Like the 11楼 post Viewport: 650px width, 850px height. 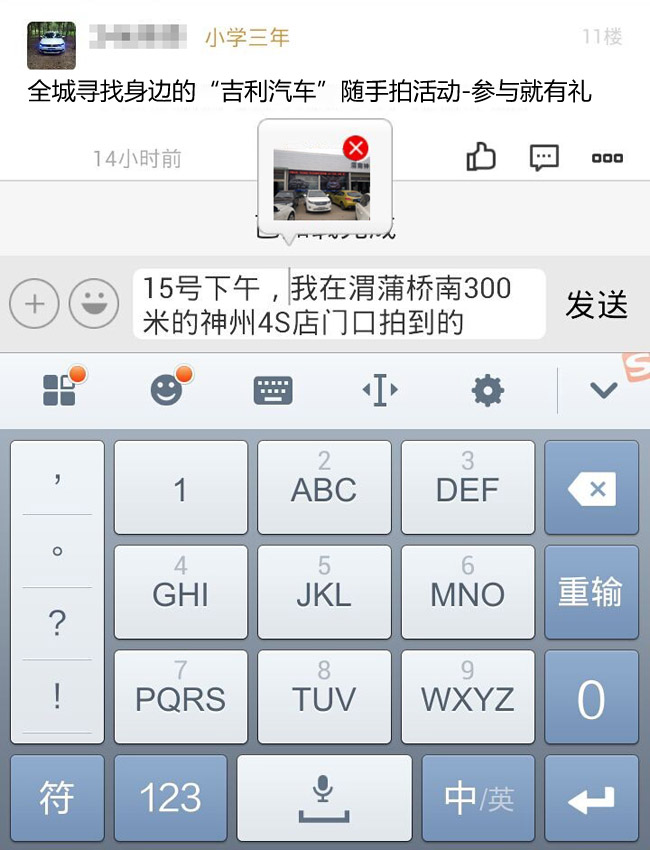coord(481,157)
